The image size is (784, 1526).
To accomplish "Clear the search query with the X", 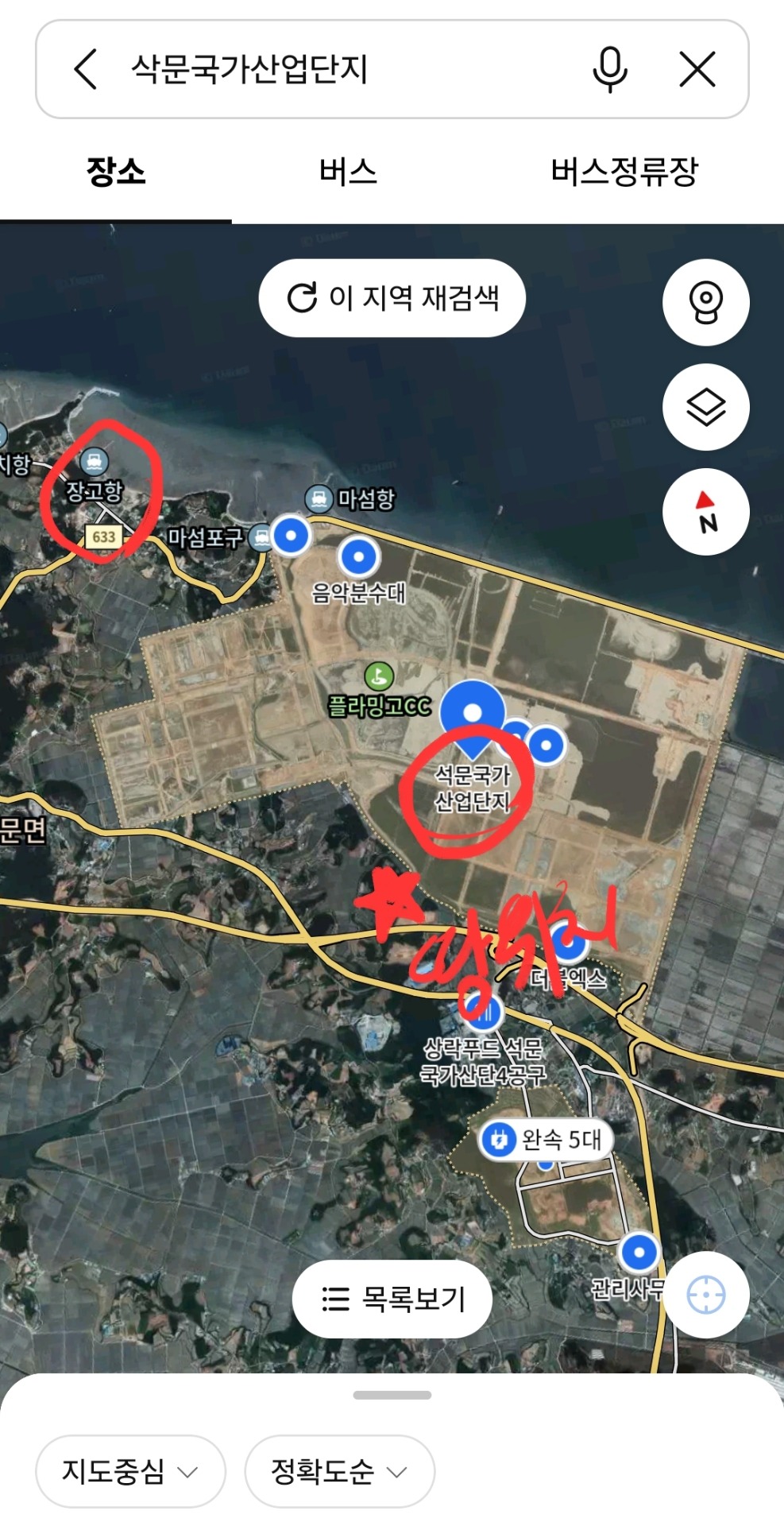I will tap(697, 69).
